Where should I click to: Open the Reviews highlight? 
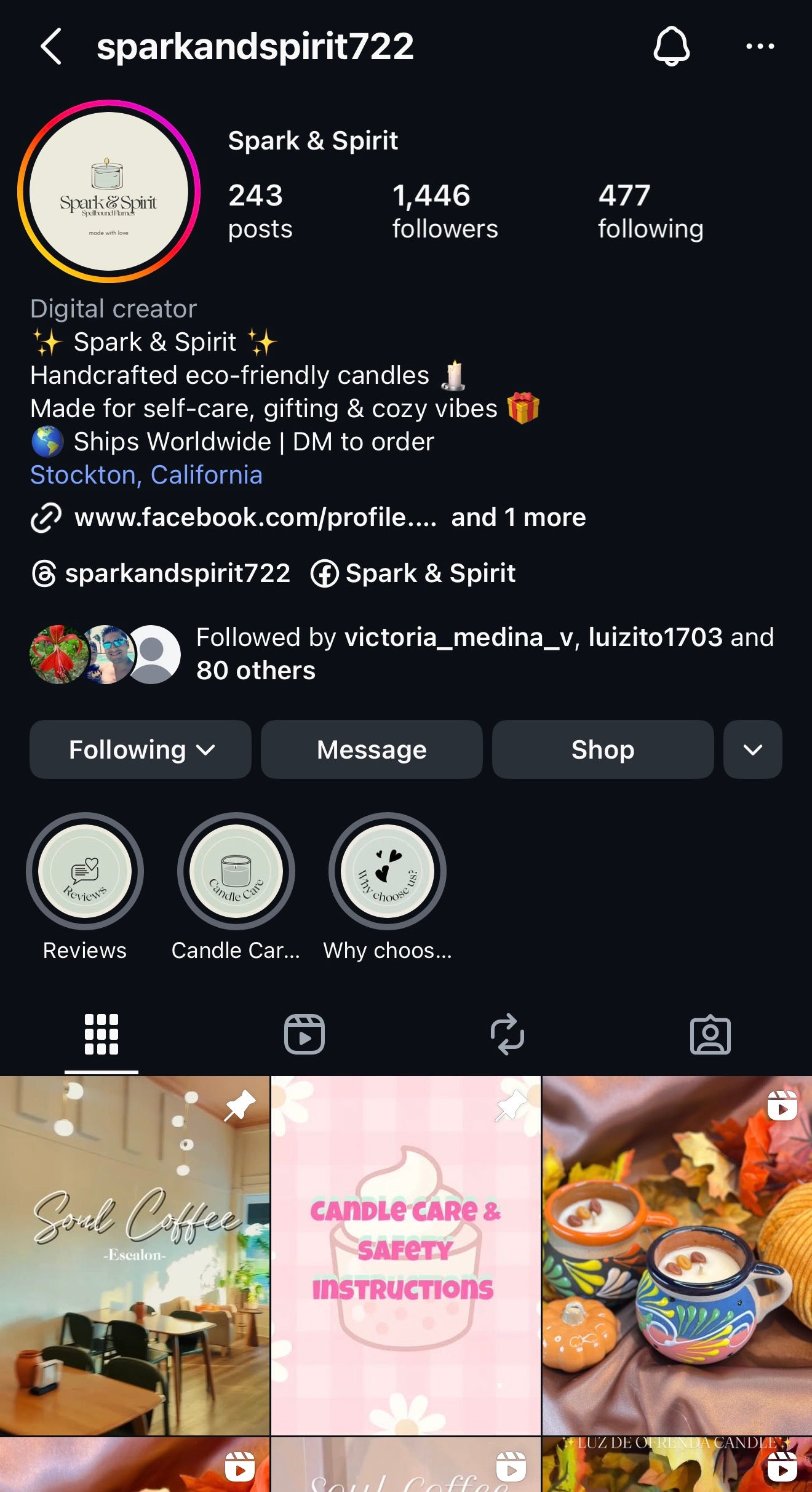85,871
